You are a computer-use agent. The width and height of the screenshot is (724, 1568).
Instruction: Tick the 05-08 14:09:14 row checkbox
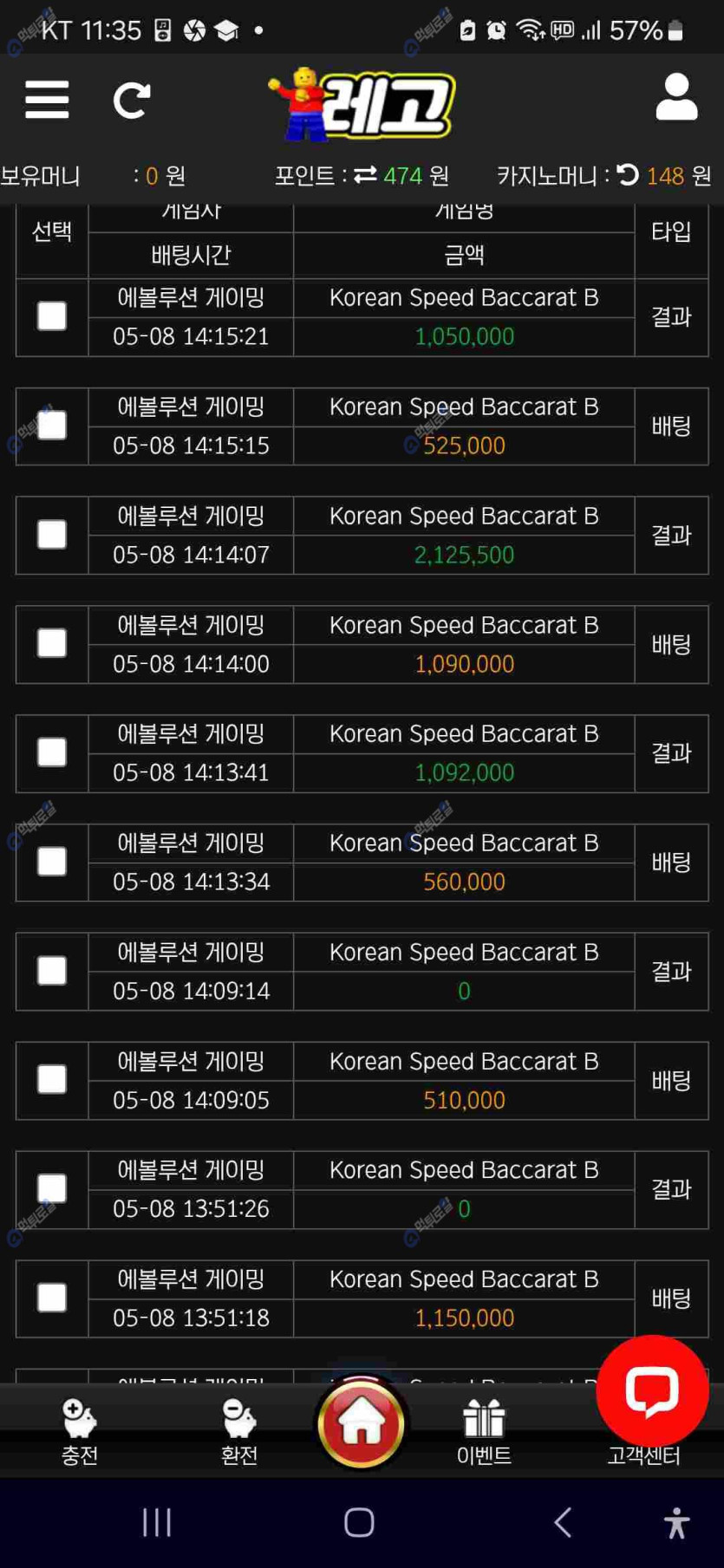(52, 971)
